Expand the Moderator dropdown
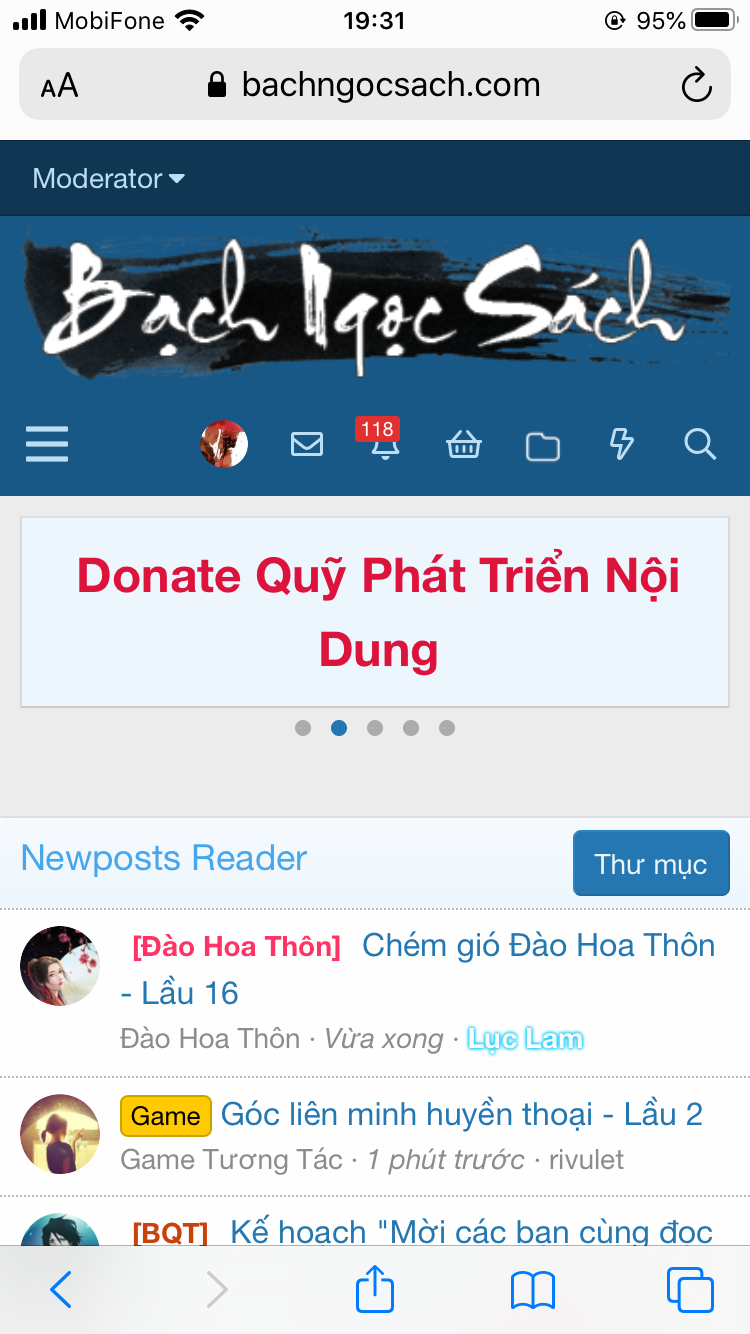The height and width of the screenshot is (1334, 750). click(108, 179)
